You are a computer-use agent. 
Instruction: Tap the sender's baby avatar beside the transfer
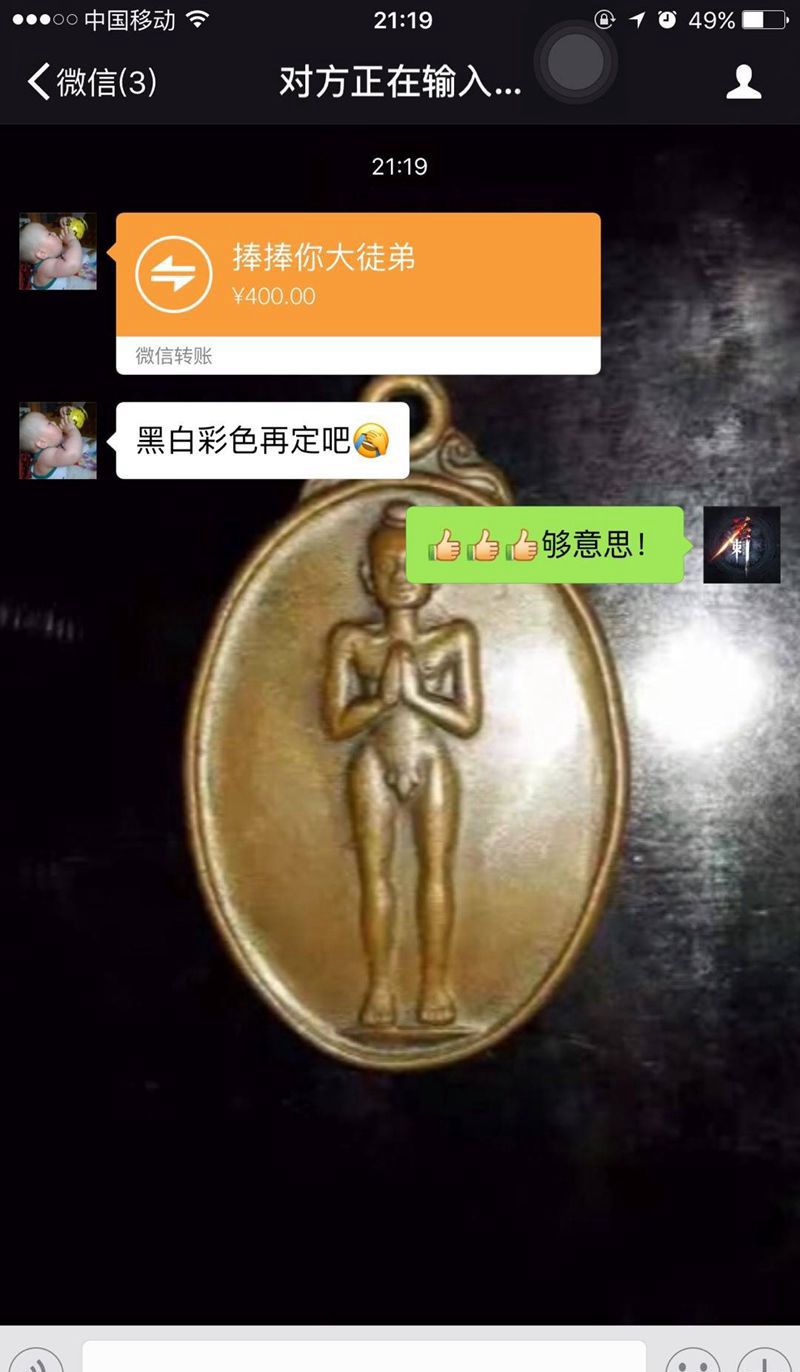[58, 251]
